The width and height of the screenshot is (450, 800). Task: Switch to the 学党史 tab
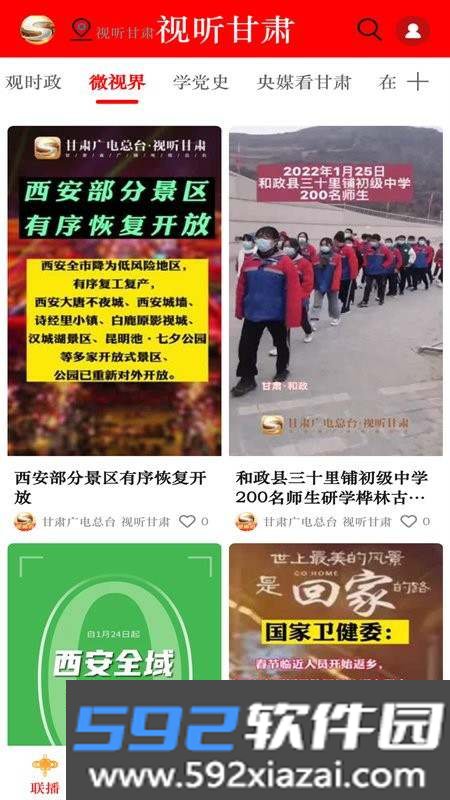201,82
